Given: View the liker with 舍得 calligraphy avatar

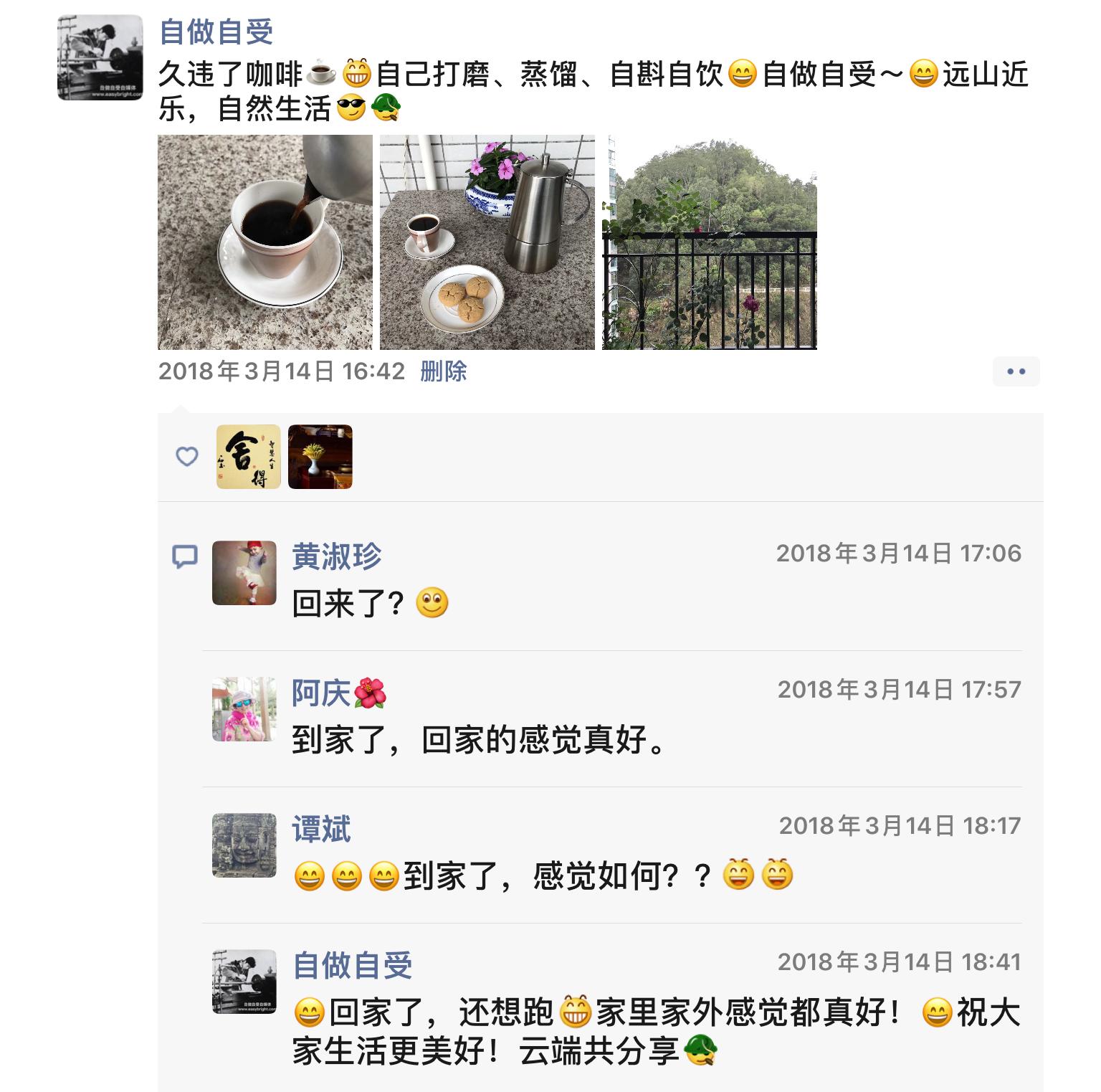Looking at the screenshot, I should tap(248, 457).
